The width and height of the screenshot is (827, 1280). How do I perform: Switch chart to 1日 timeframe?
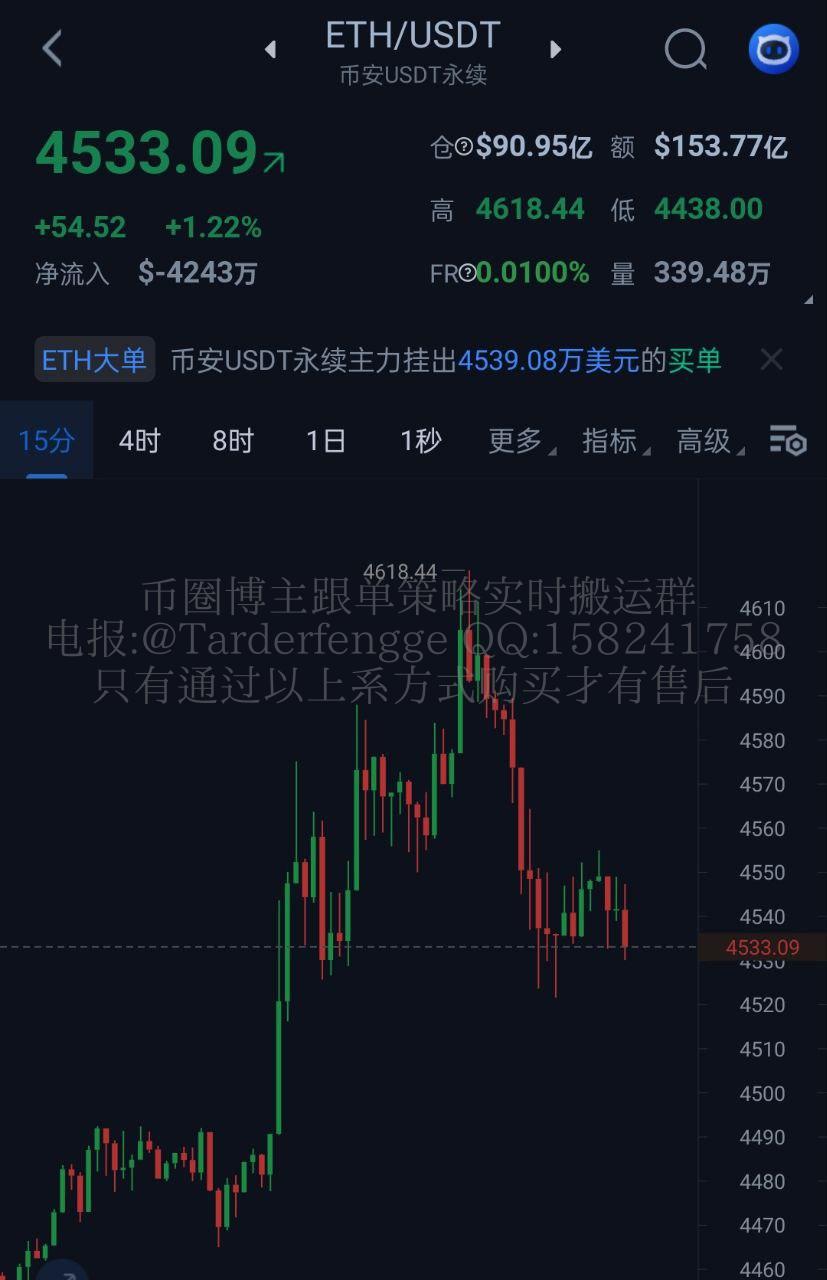pos(326,440)
